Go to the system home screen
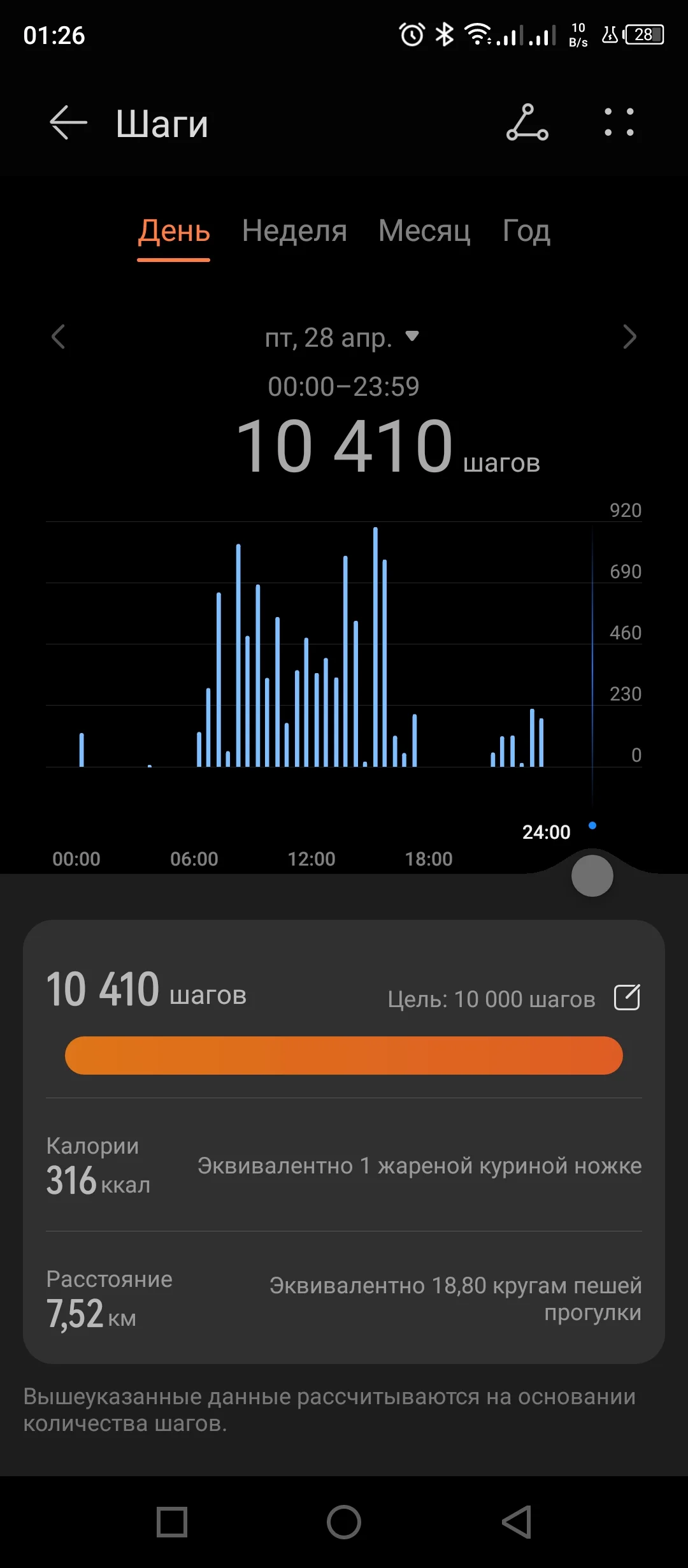The image size is (688, 1568). 344,1522
